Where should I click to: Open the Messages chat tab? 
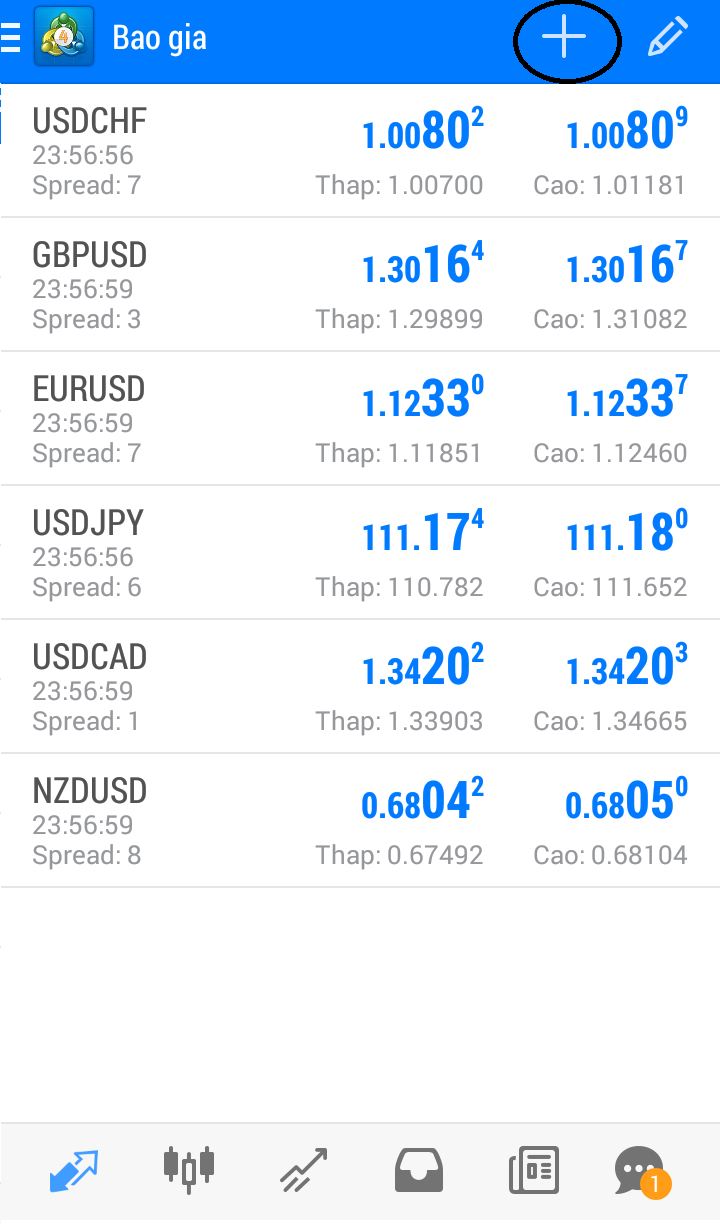pyautogui.click(x=640, y=1170)
